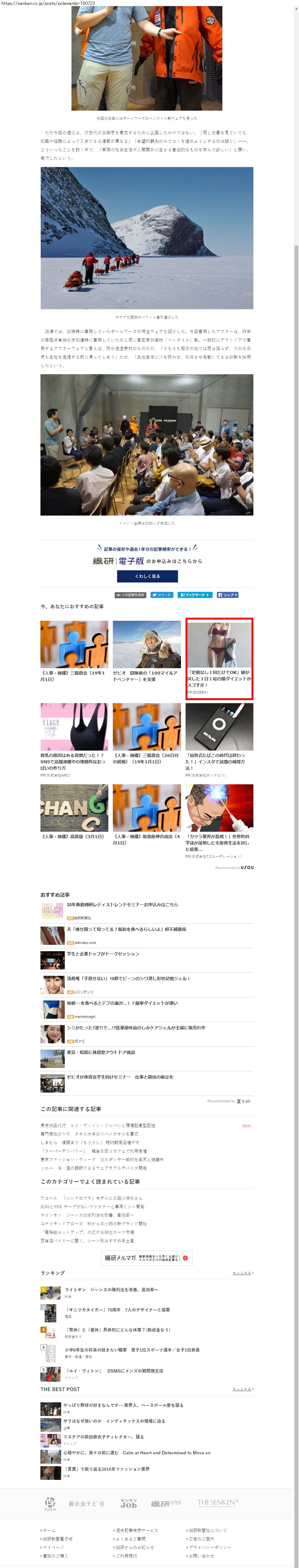This screenshot has width=299, height=1568.
Task: Open the 腸ダイエット PR(BISERA) card
Action: pos(219,658)
